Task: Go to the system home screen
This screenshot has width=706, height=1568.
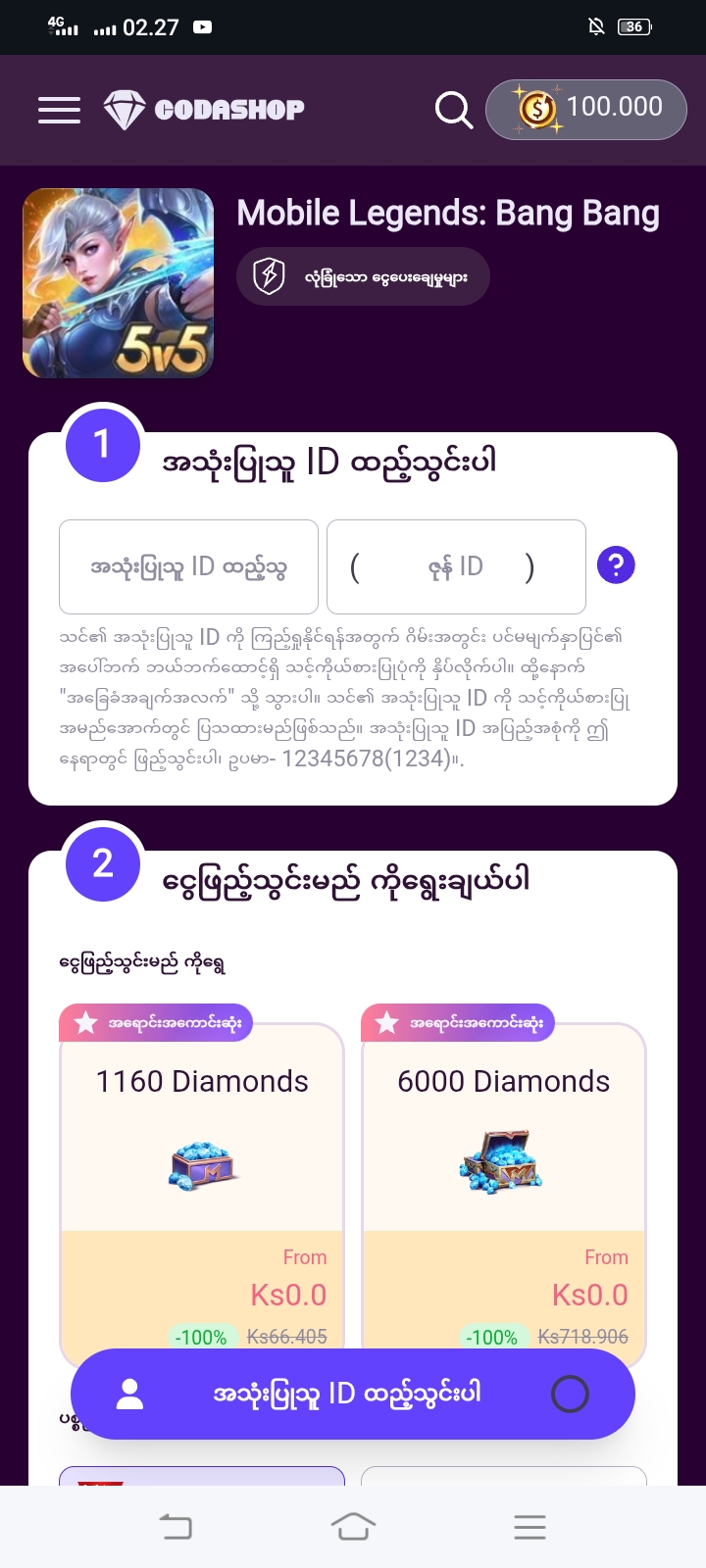Action: (353, 1526)
